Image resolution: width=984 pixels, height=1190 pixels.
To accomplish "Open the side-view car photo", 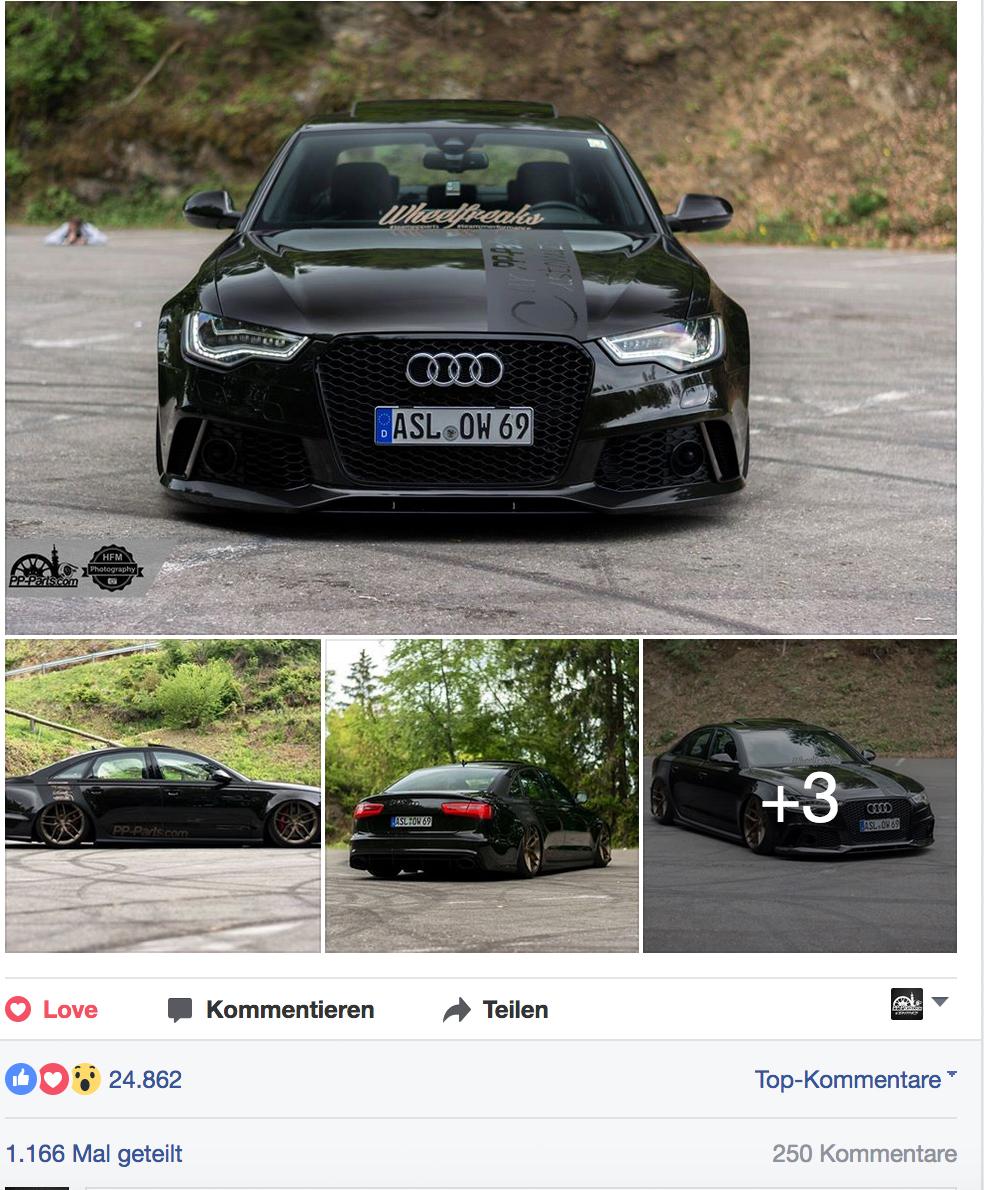I will (x=163, y=796).
